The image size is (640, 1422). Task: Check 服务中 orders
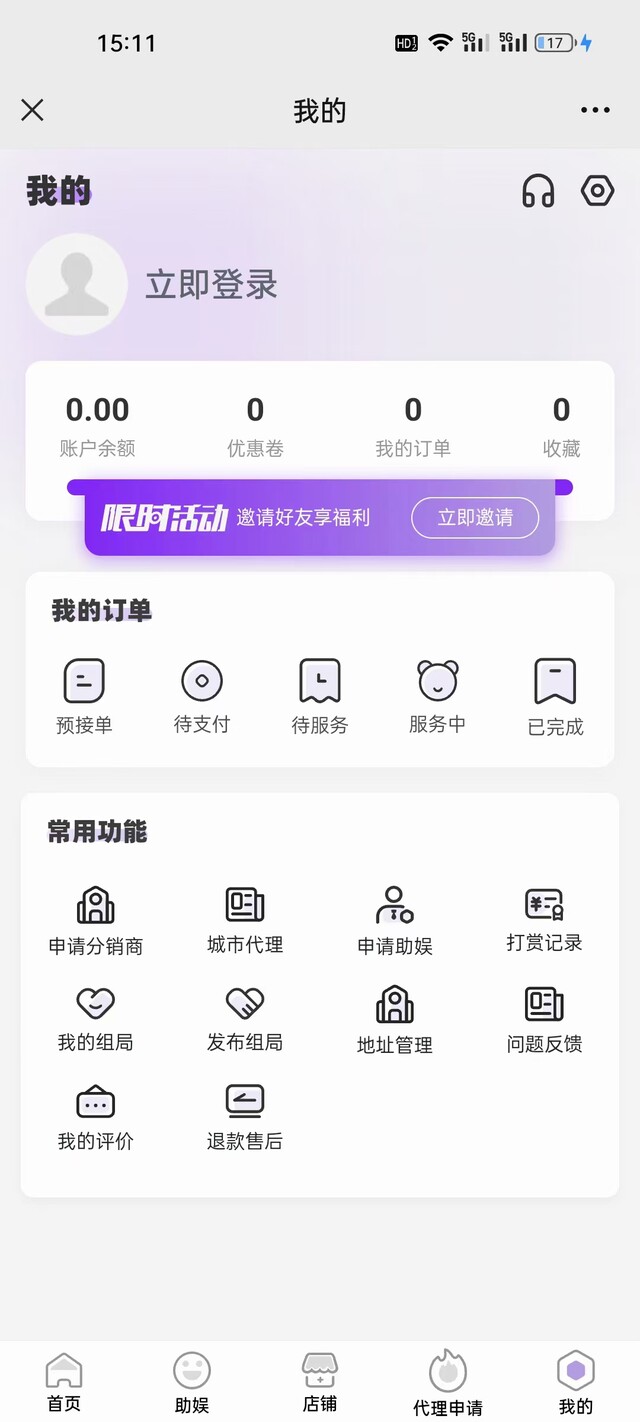[x=437, y=697]
